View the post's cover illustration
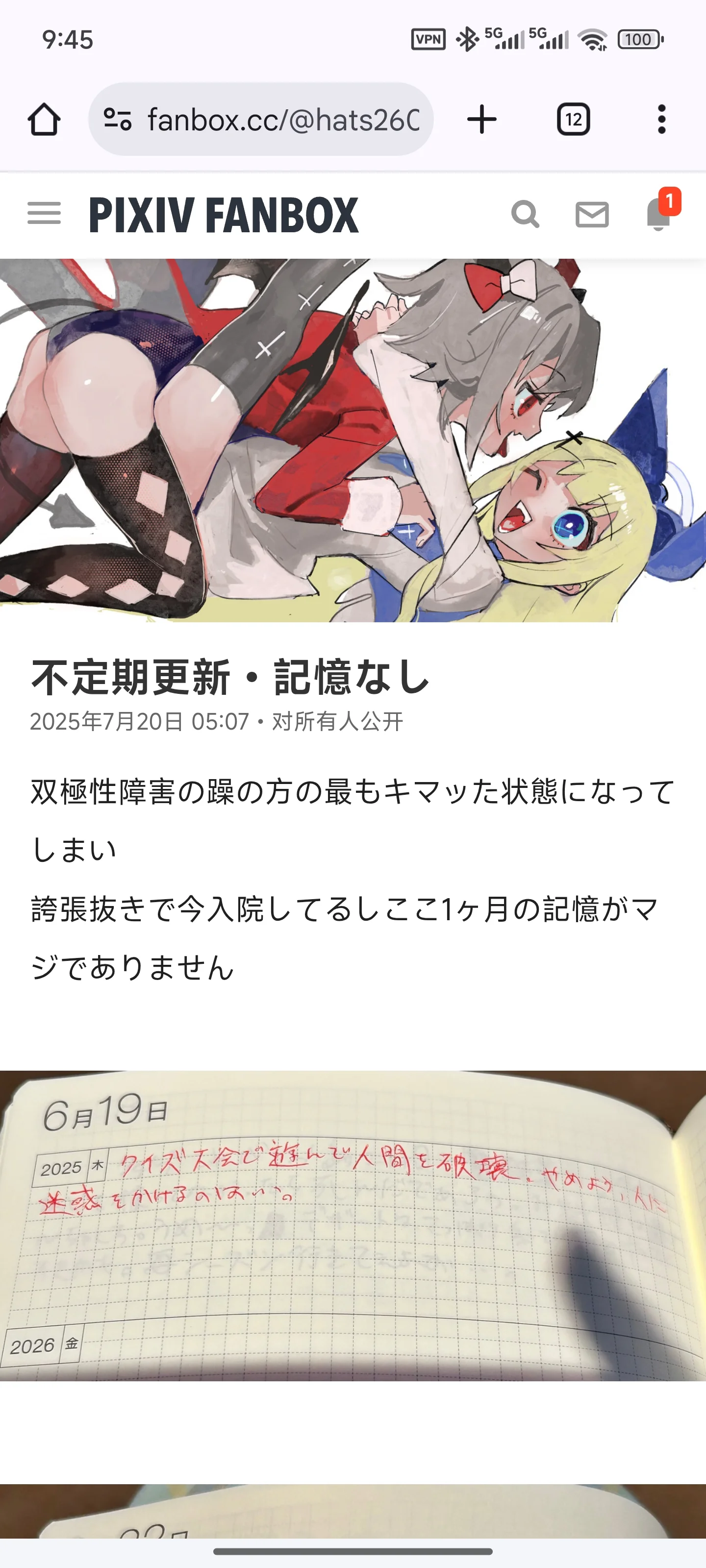 coord(353,440)
